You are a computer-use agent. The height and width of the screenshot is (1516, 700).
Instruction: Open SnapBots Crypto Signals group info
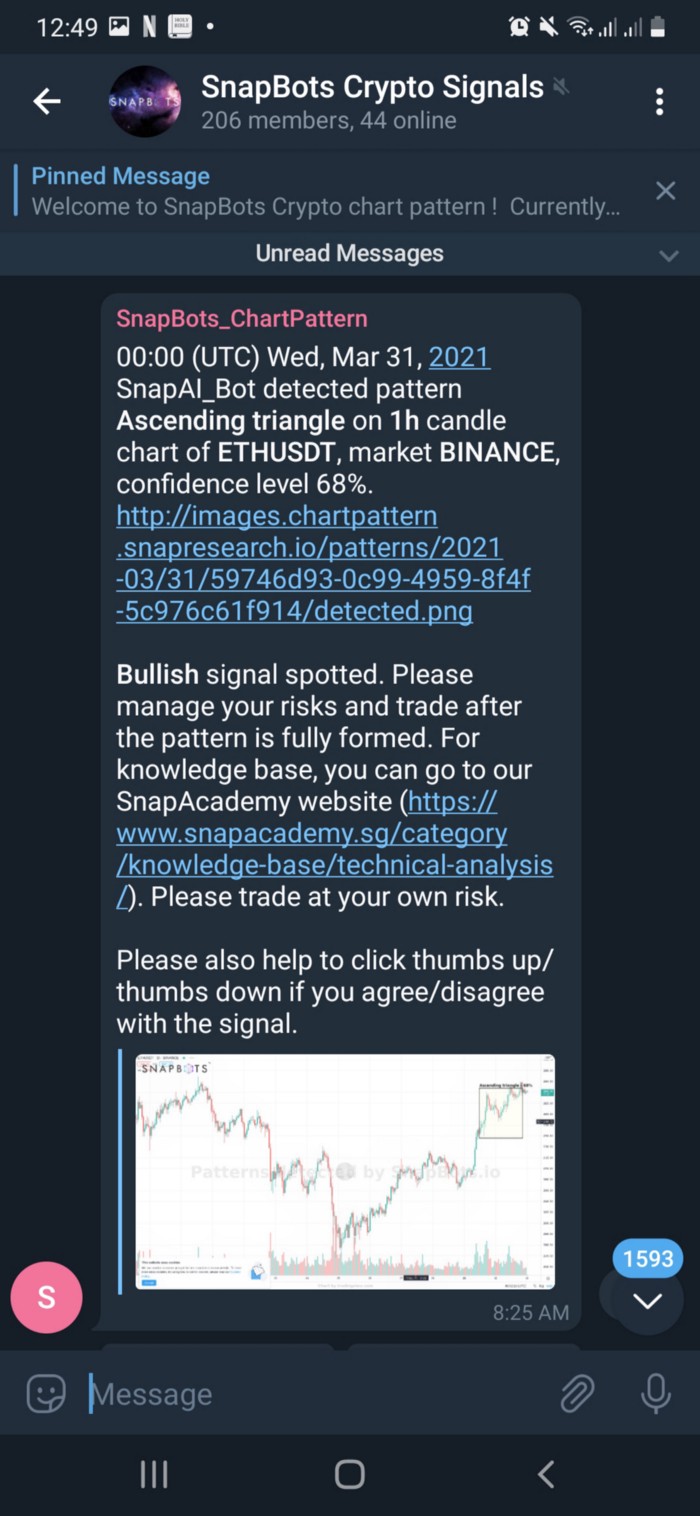pos(370,101)
